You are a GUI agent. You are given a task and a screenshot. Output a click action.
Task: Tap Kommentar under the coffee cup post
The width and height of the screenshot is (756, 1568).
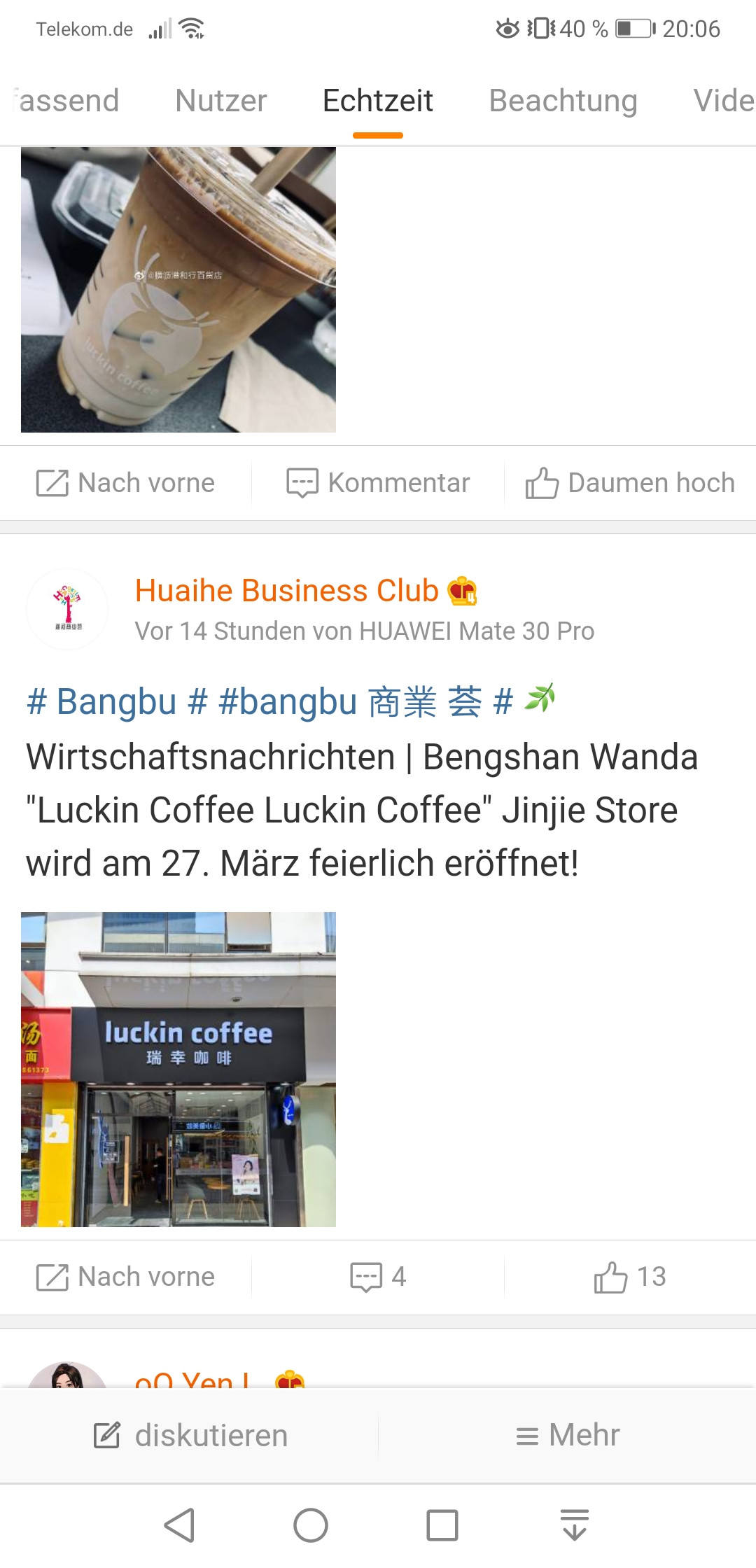(378, 483)
